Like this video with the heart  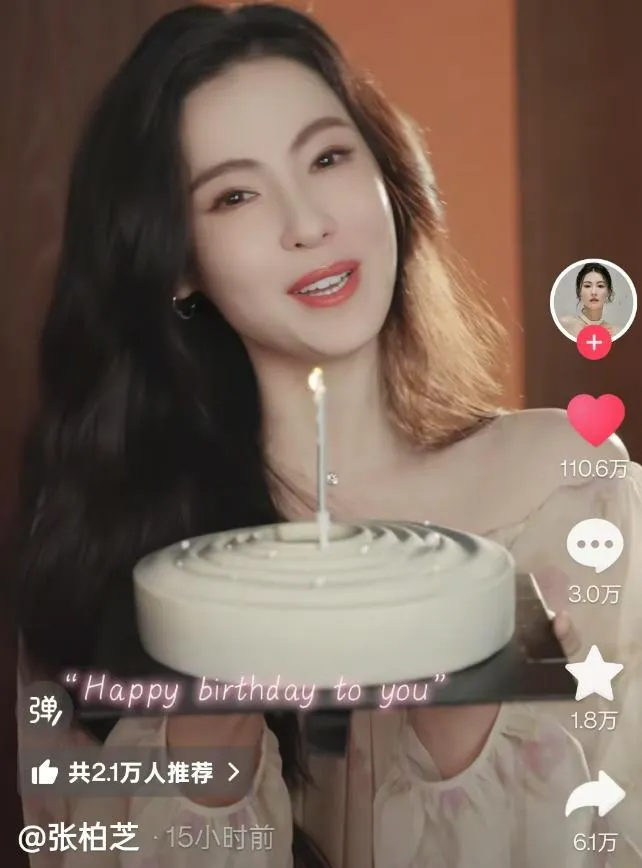click(x=595, y=419)
